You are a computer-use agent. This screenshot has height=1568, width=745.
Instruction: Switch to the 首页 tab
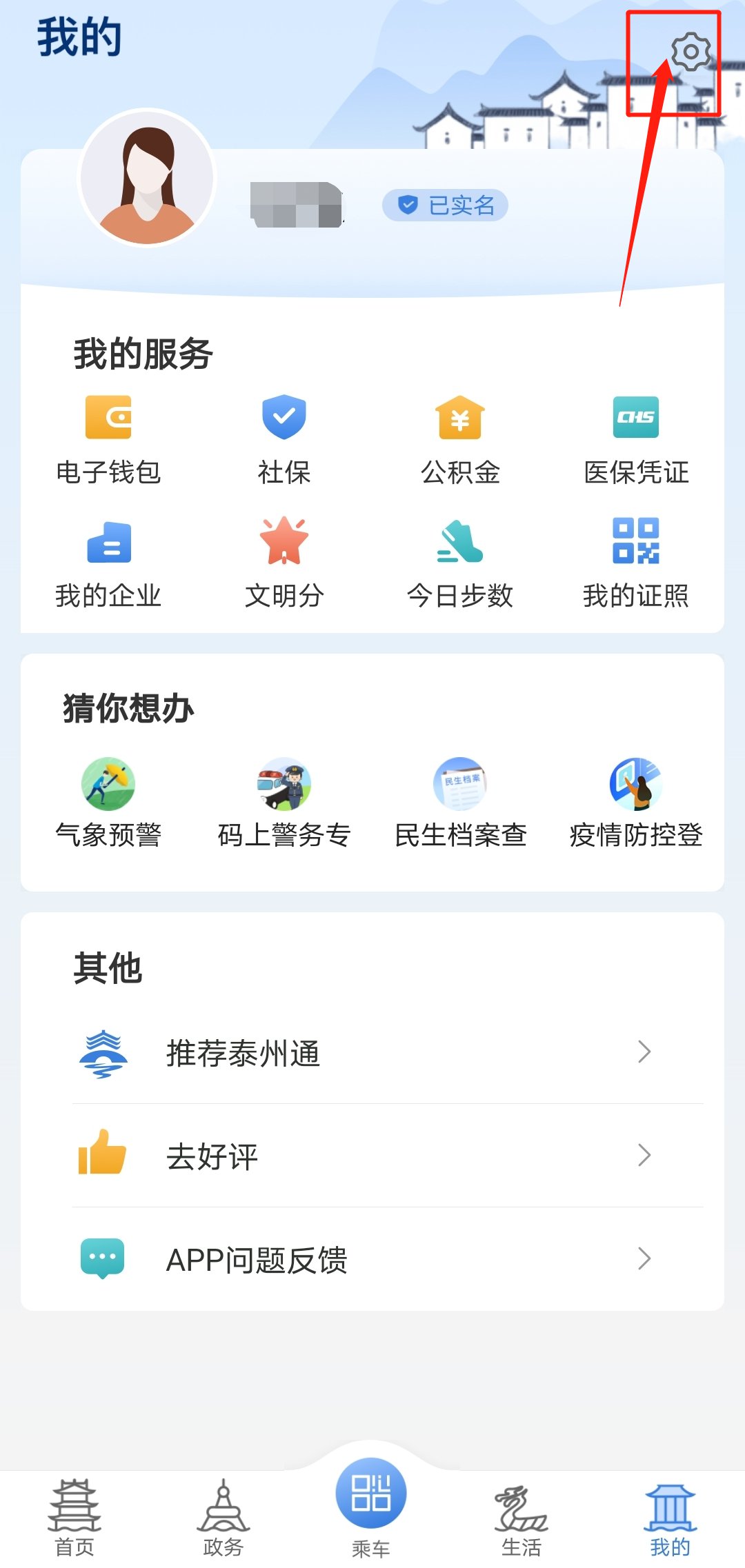click(x=74, y=1517)
